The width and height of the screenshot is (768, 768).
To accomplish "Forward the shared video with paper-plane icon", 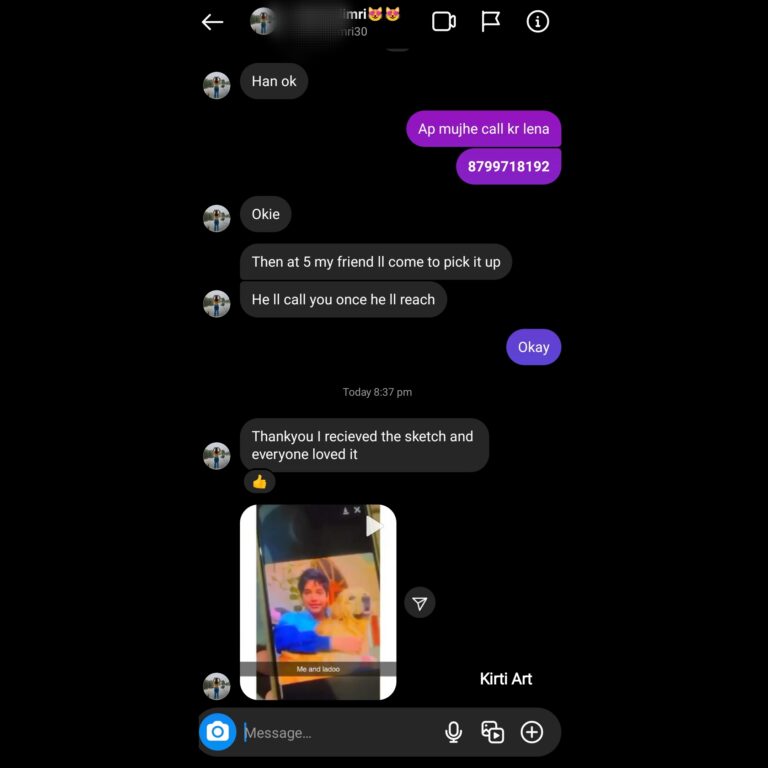I will (x=420, y=603).
